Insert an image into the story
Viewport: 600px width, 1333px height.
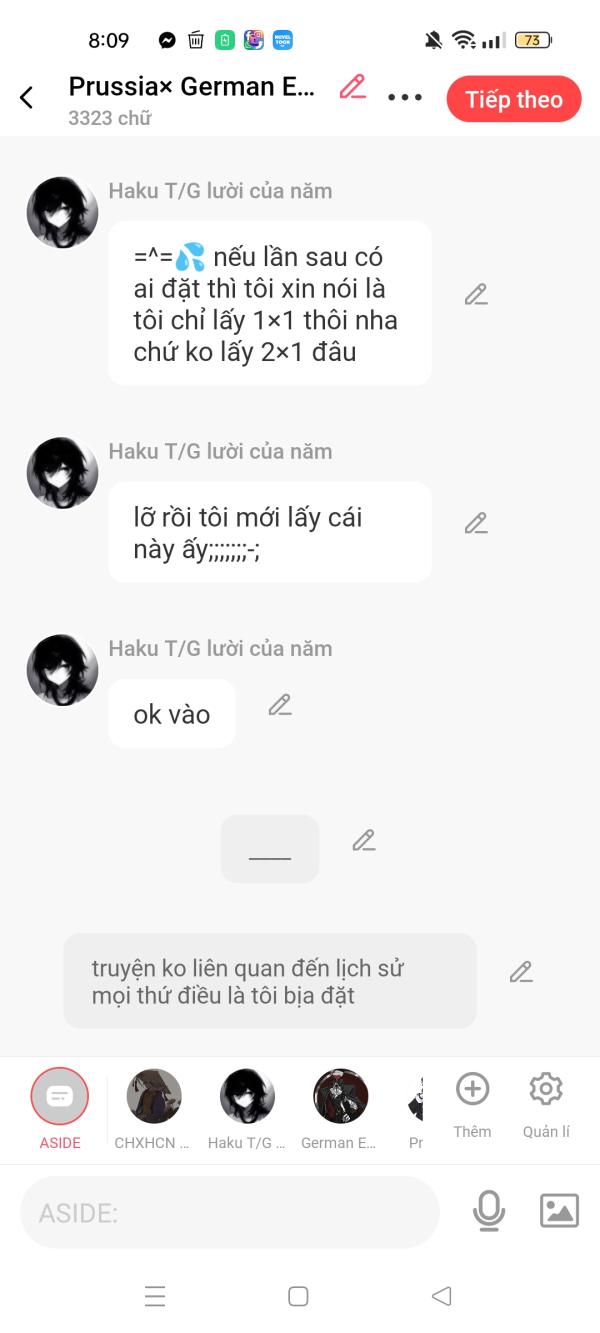point(559,1211)
